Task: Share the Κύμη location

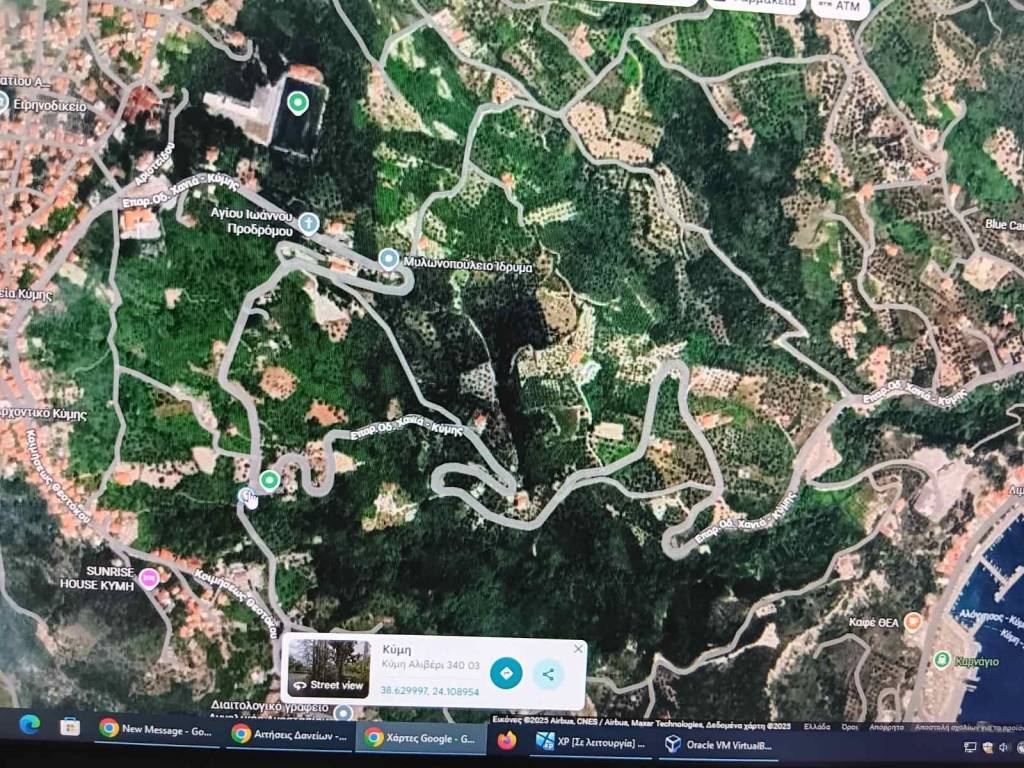Action: pyautogui.click(x=548, y=674)
